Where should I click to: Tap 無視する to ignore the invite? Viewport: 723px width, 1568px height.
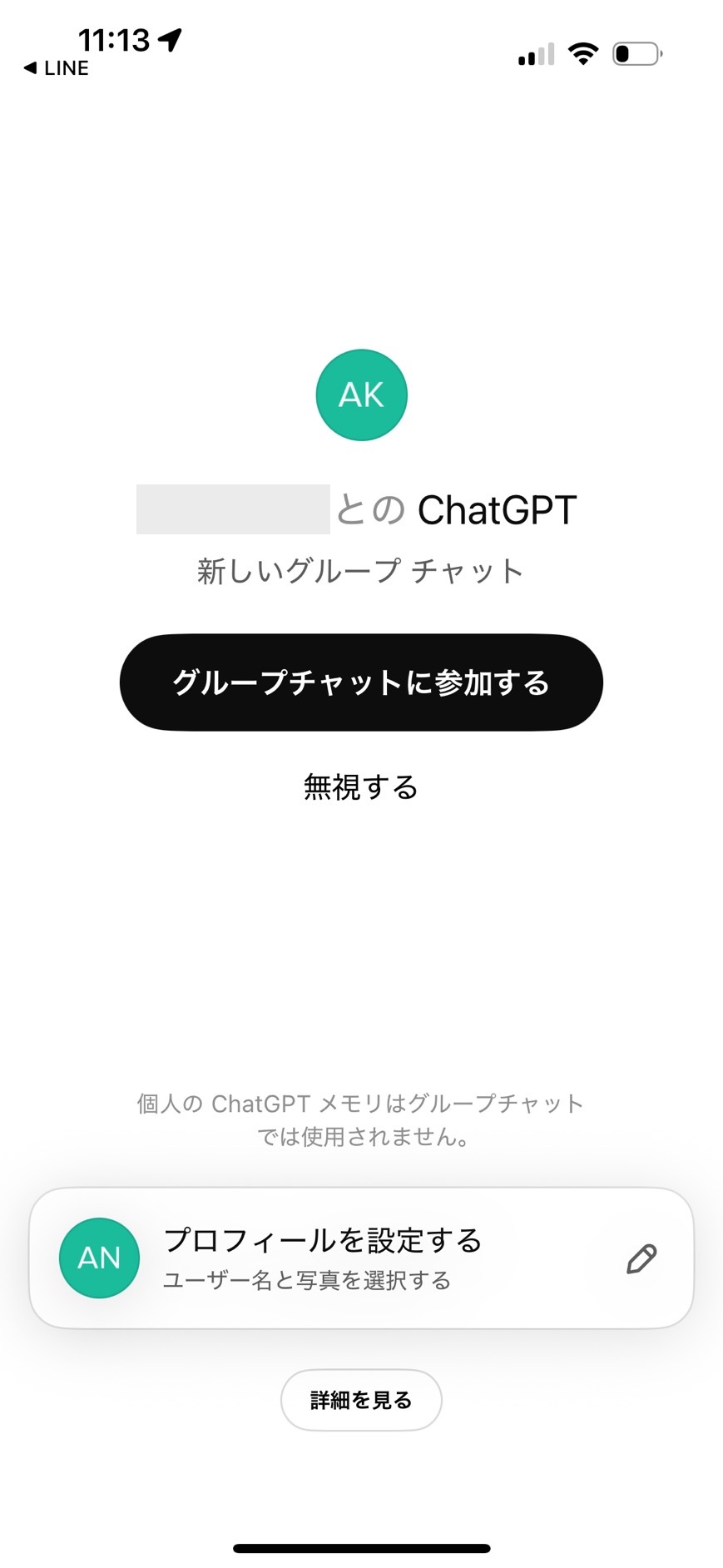[361, 786]
